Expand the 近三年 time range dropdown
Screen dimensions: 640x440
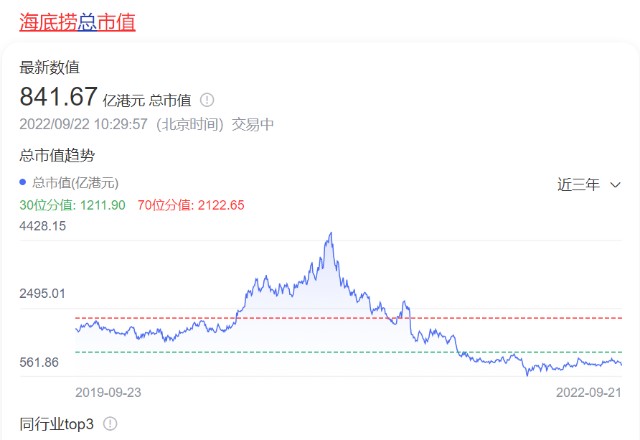click(x=589, y=184)
